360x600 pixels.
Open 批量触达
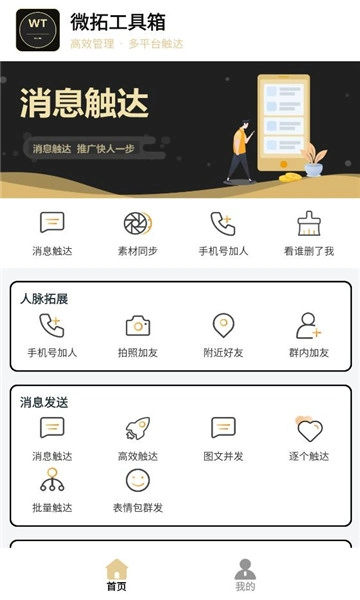coord(52,491)
